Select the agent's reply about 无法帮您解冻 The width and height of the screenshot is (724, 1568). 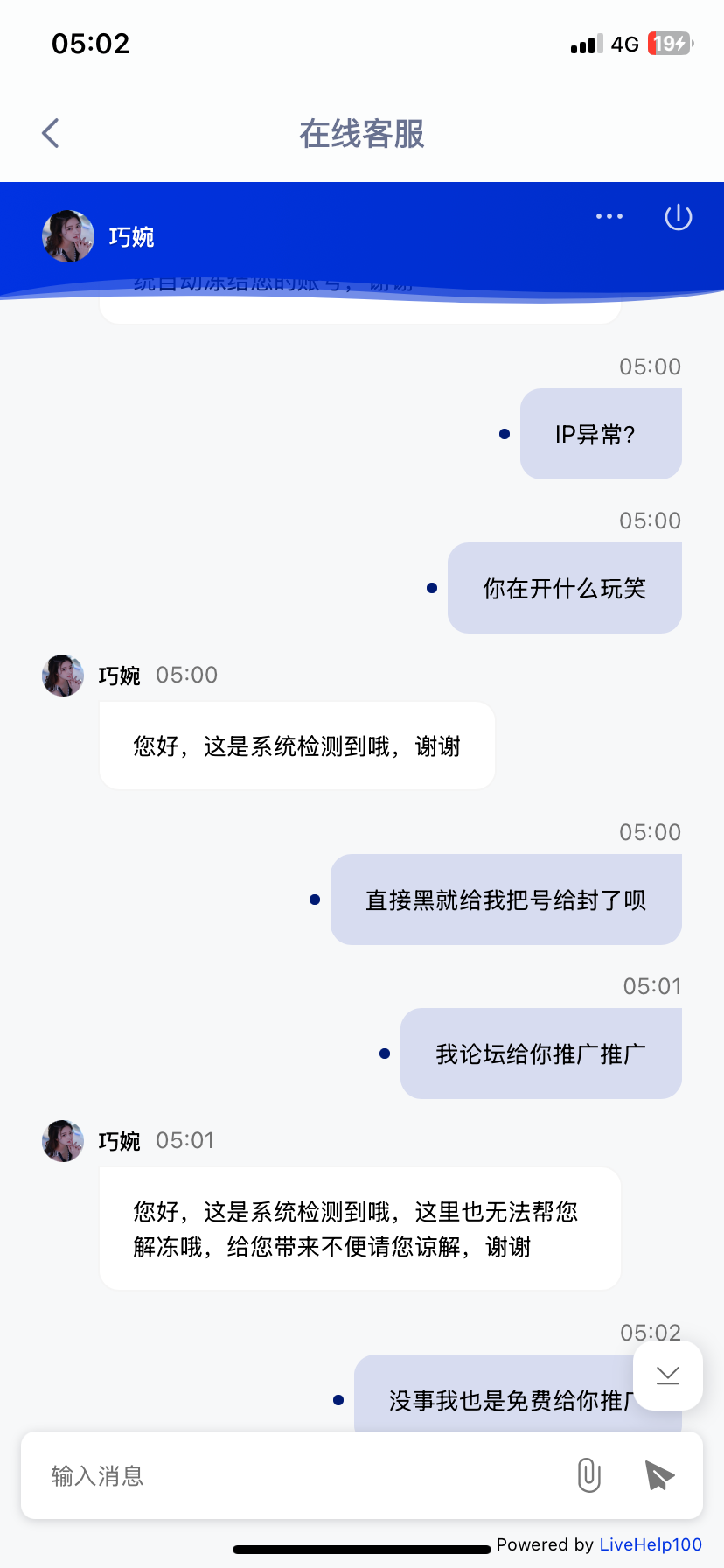click(x=359, y=1228)
